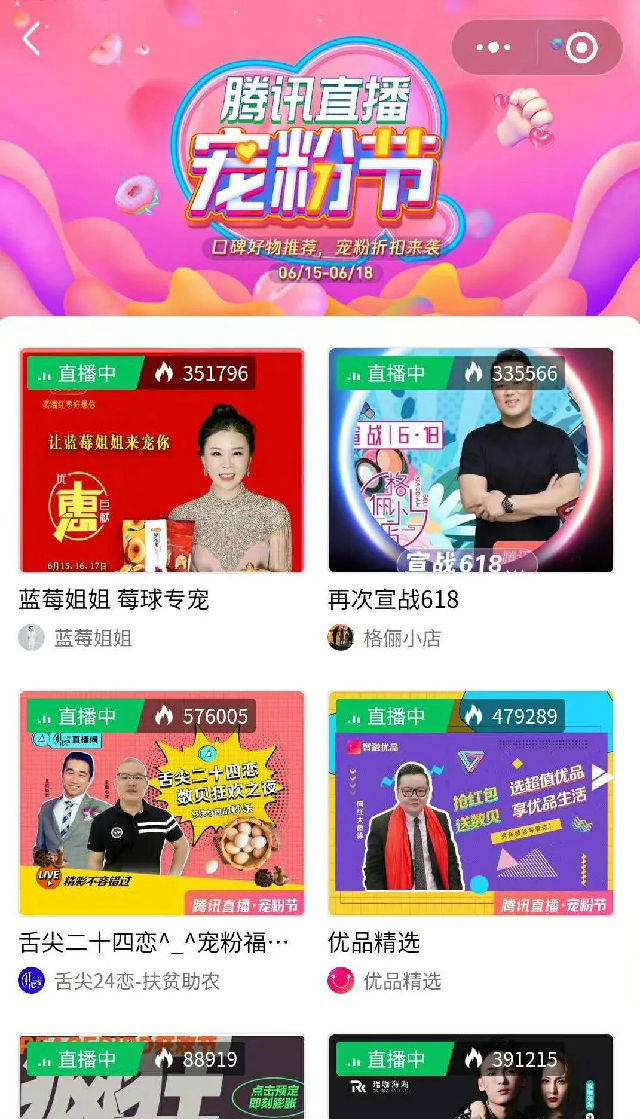View the 格俪小店 host profile
Image resolution: width=640 pixels, height=1119 pixels.
(385, 637)
